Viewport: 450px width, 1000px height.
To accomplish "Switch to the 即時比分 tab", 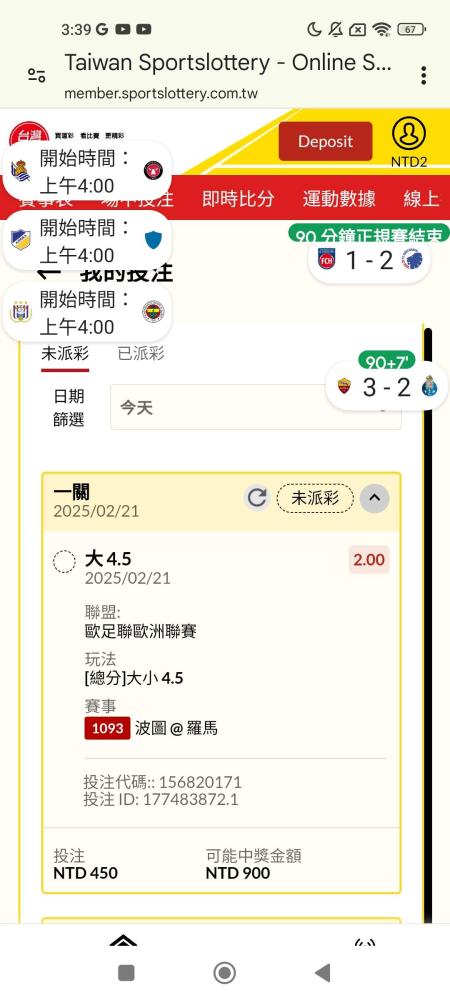I will [238, 198].
